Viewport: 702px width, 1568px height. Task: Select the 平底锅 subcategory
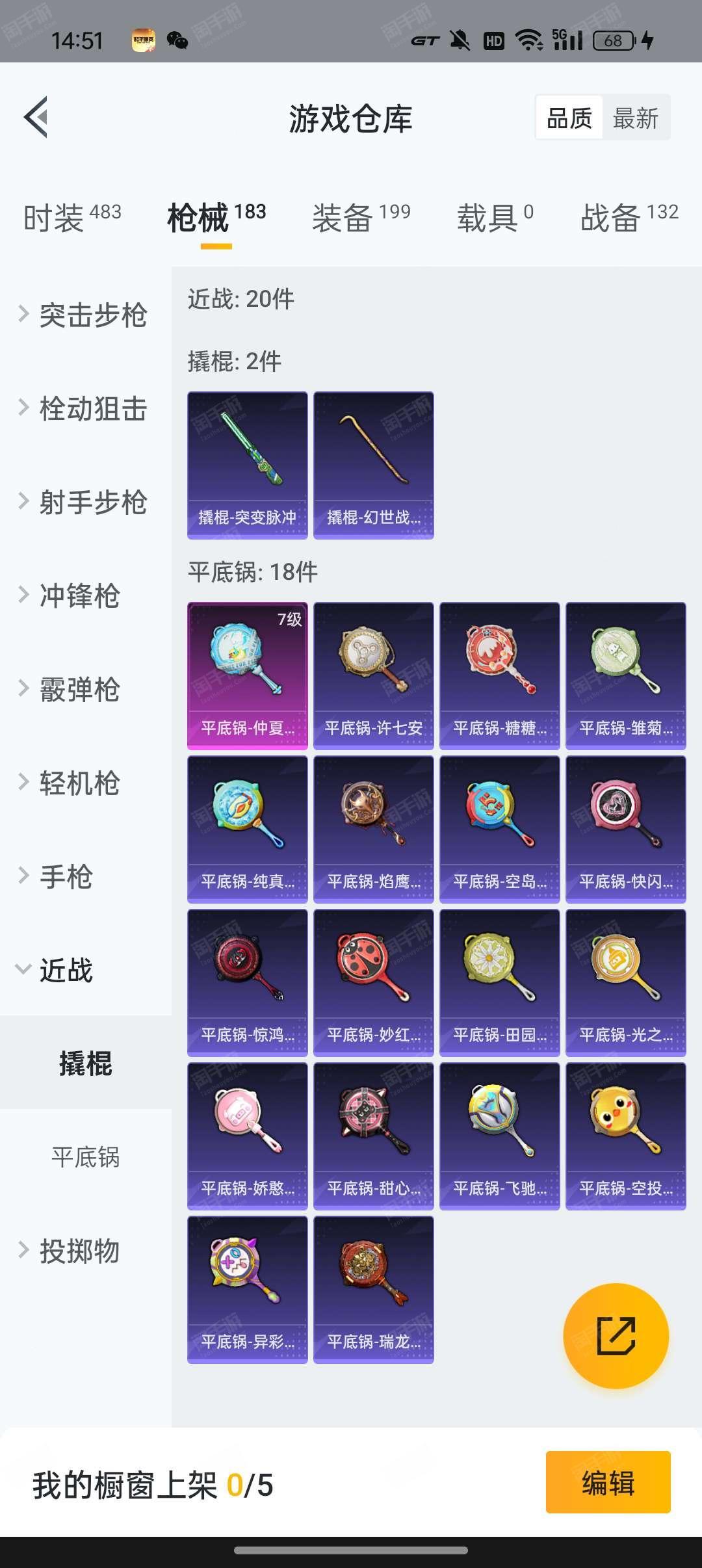86,1157
